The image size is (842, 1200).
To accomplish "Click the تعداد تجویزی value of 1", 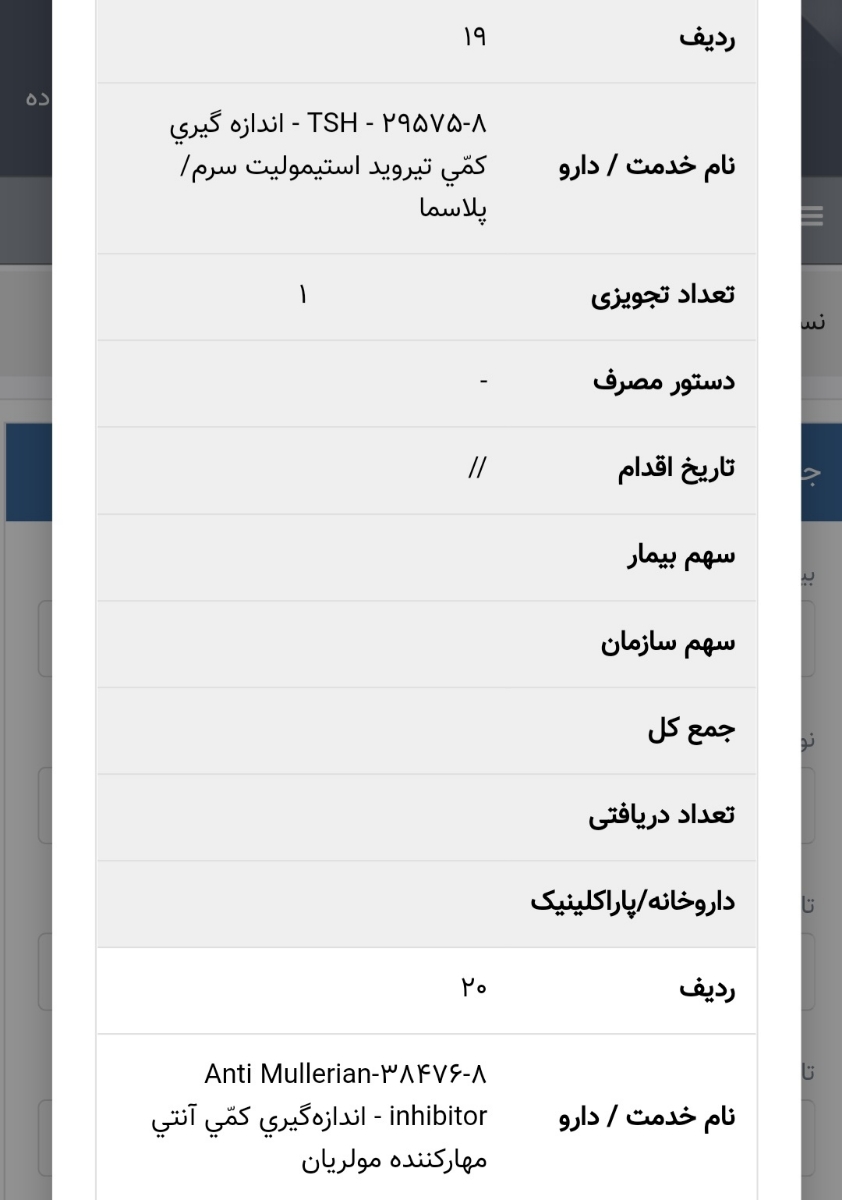I will [303, 295].
